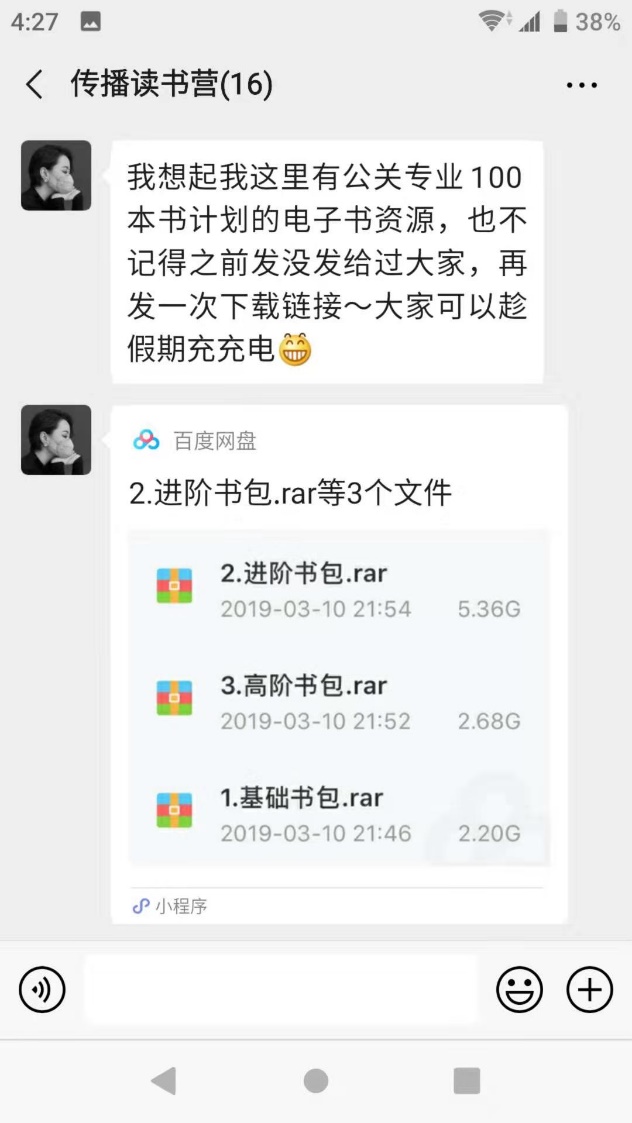Open the plus attachments menu
The height and width of the screenshot is (1123, 632).
[589, 990]
